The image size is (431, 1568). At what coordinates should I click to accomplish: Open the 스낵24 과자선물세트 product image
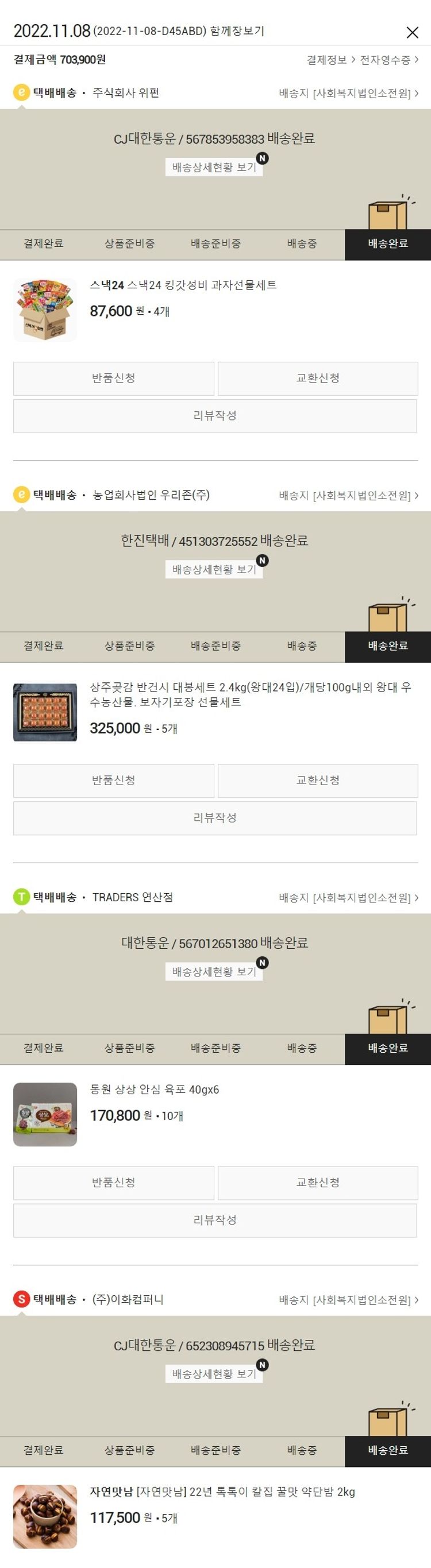(45, 310)
